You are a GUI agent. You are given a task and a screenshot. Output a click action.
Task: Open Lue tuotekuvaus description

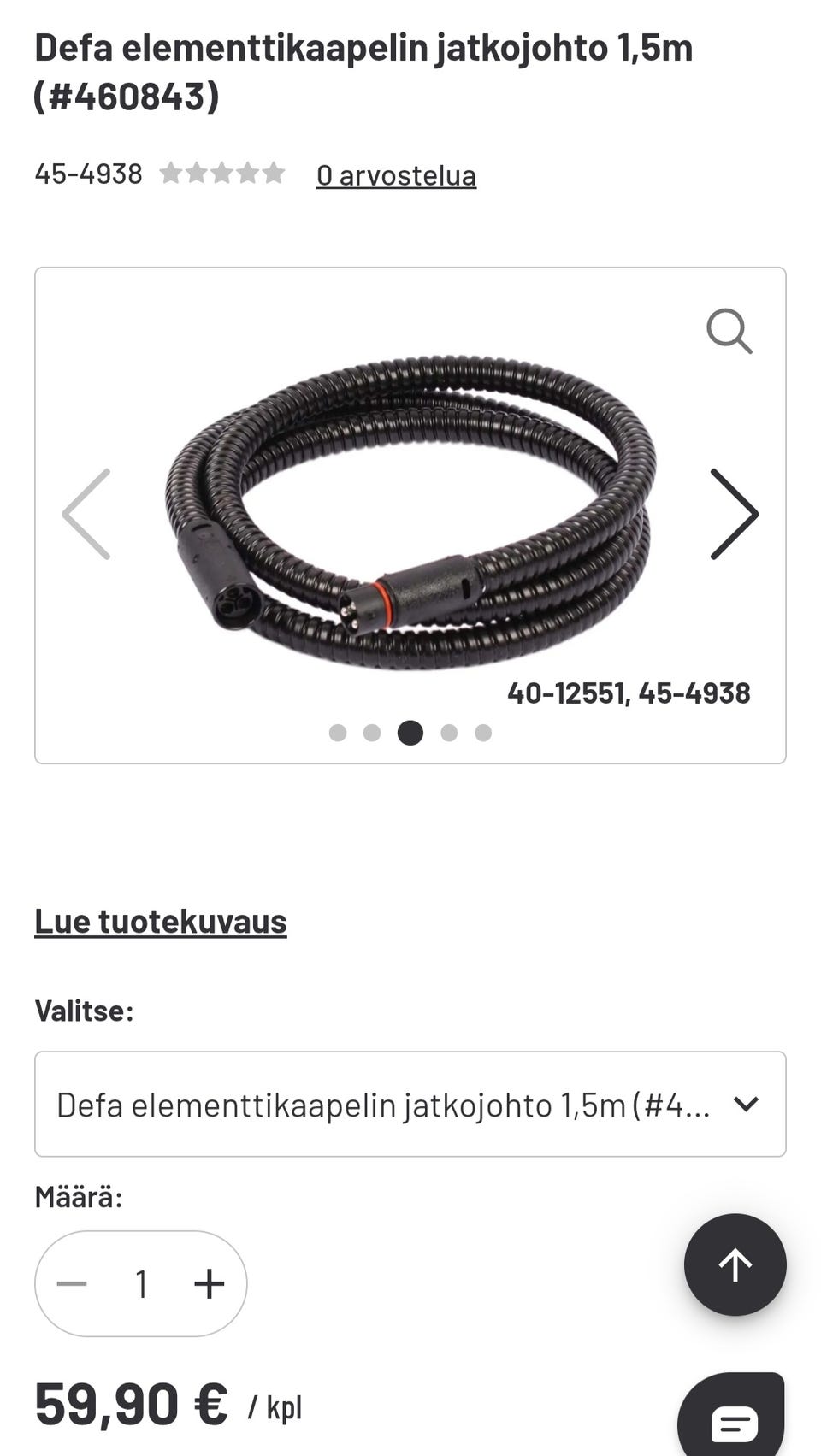point(160,921)
